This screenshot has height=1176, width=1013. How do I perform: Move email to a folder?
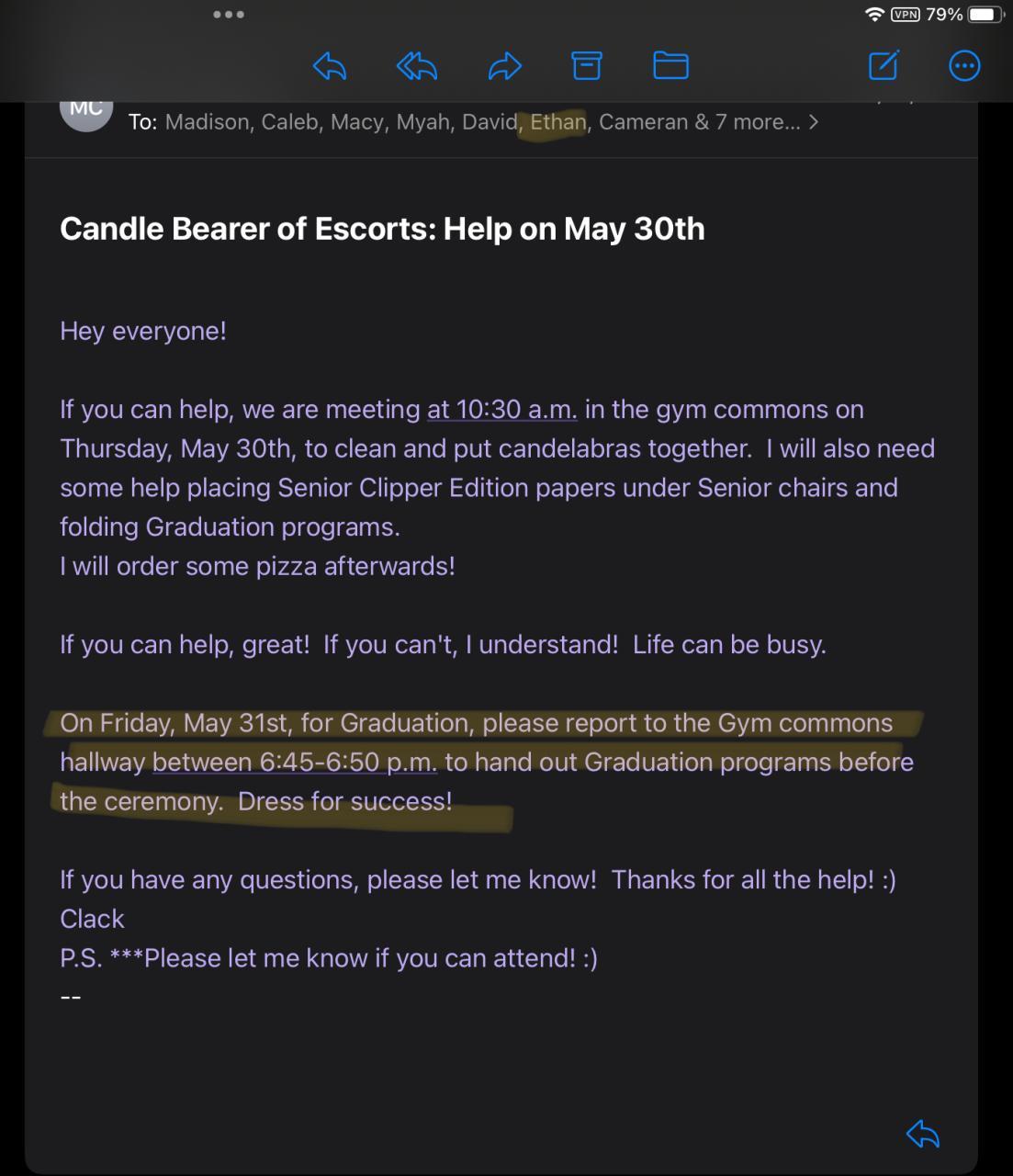[670, 66]
